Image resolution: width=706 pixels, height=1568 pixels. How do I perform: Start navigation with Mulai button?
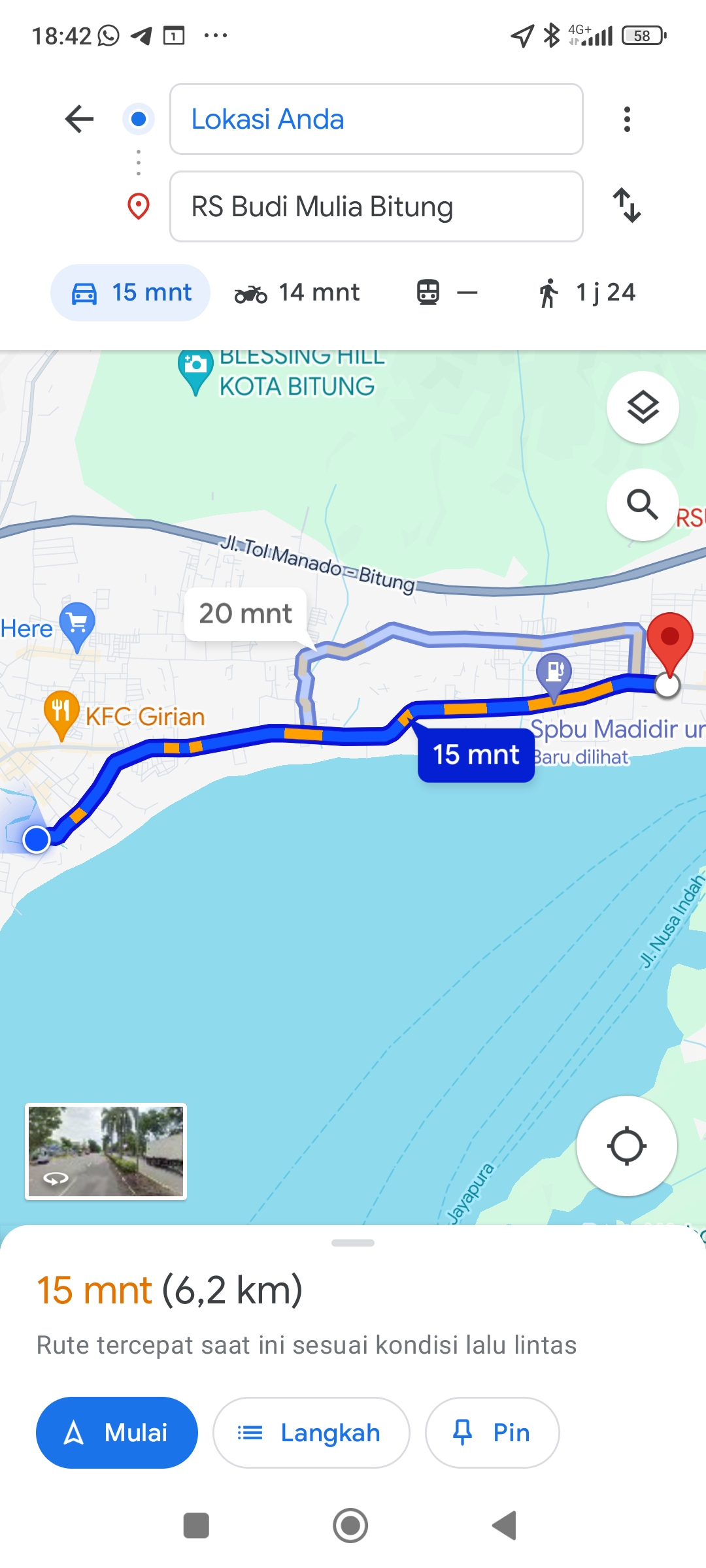pos(117,1433)
